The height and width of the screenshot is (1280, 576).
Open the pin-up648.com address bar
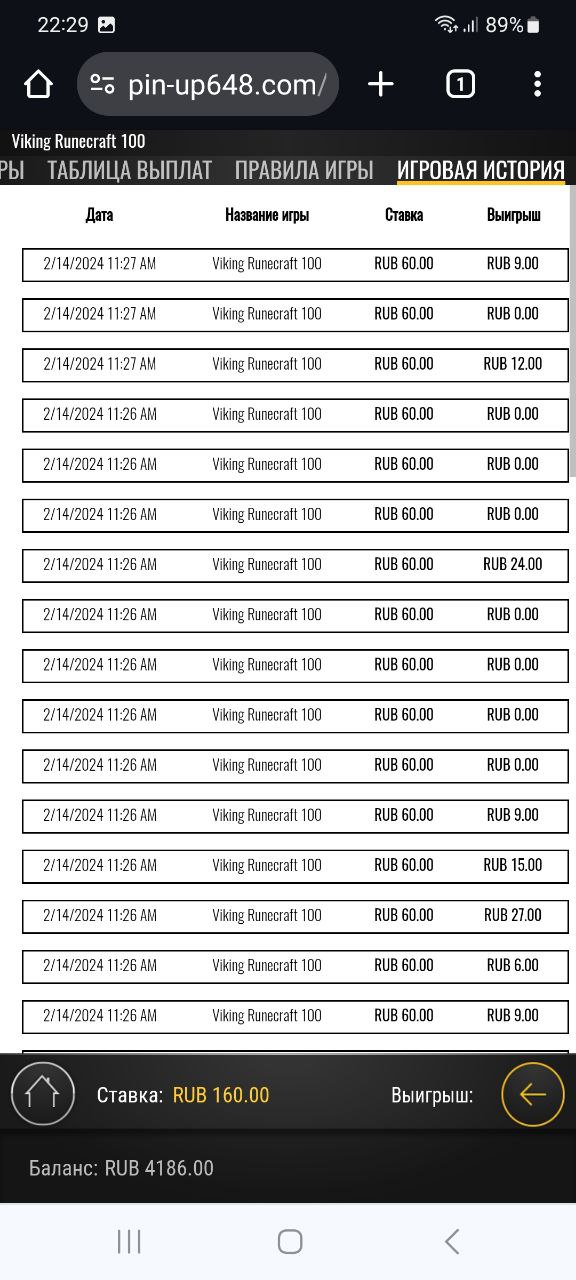click(x=208, y=85)
